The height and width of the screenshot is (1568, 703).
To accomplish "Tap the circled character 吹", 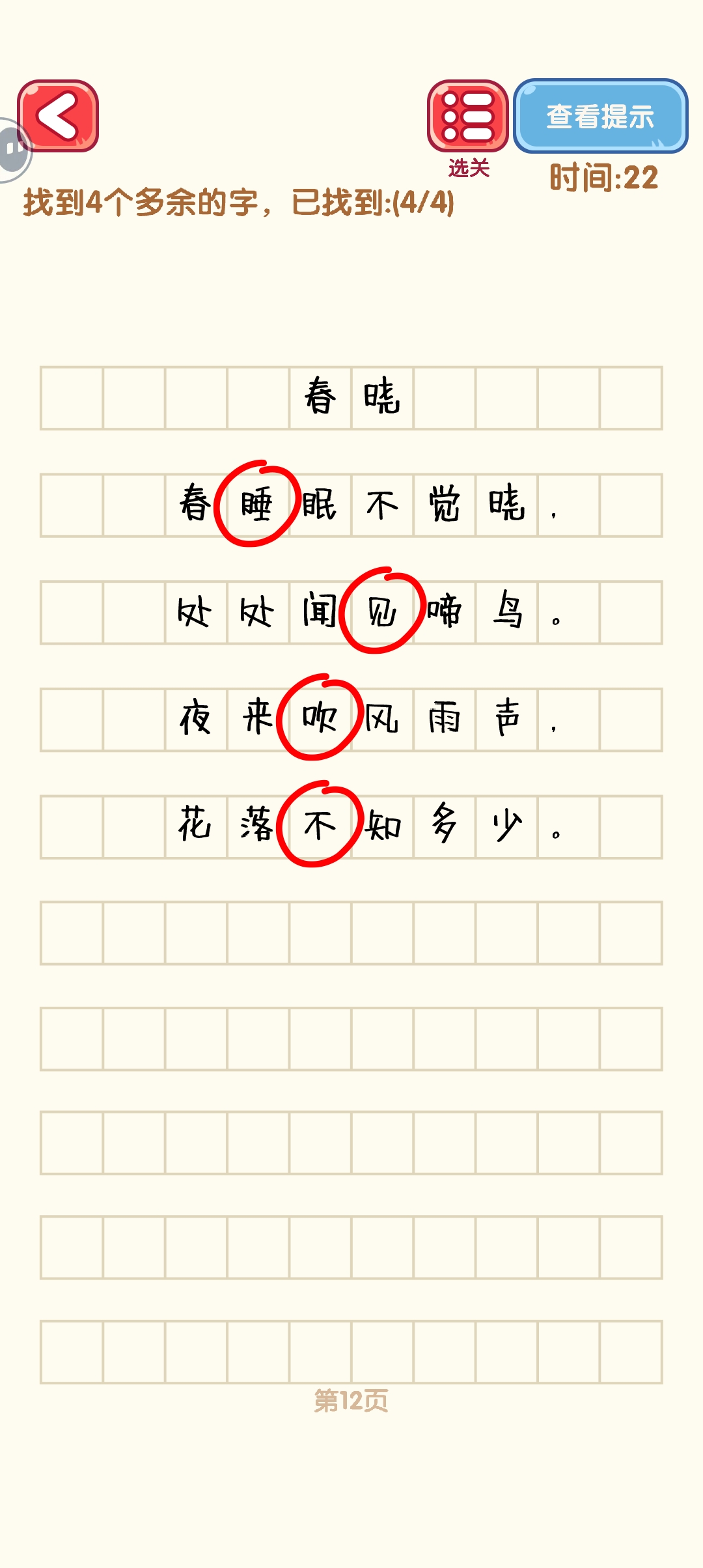I will click(x=319, y=718).
